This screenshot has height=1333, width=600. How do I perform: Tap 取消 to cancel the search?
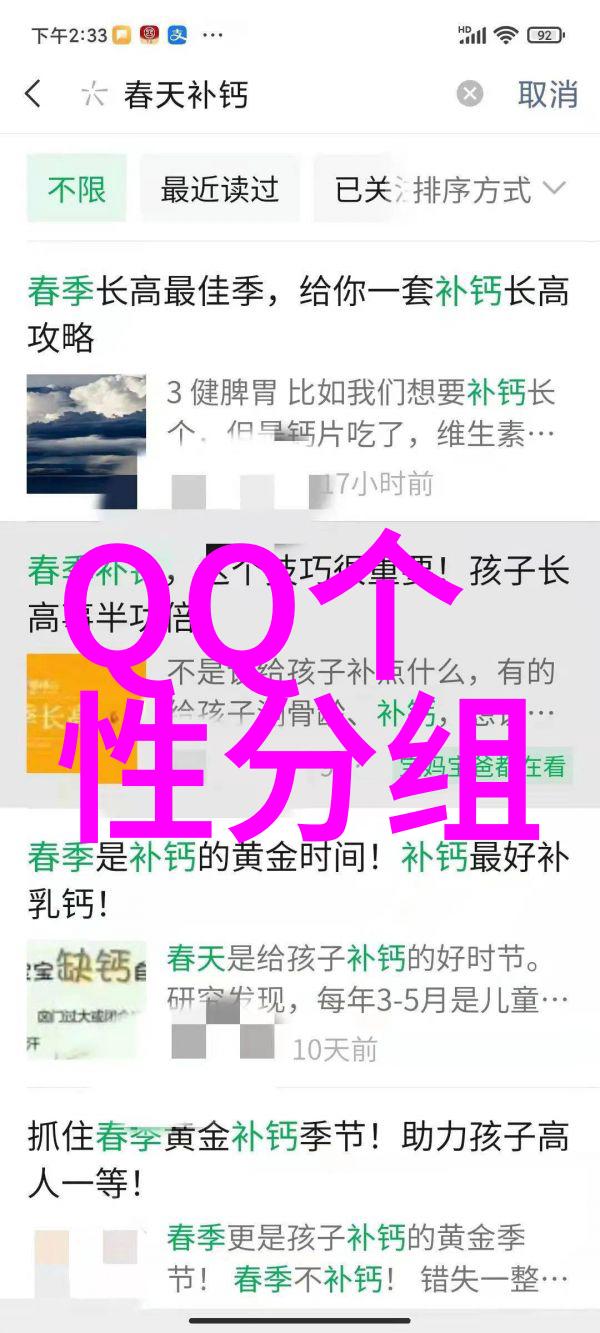click(x=547, y=95)
